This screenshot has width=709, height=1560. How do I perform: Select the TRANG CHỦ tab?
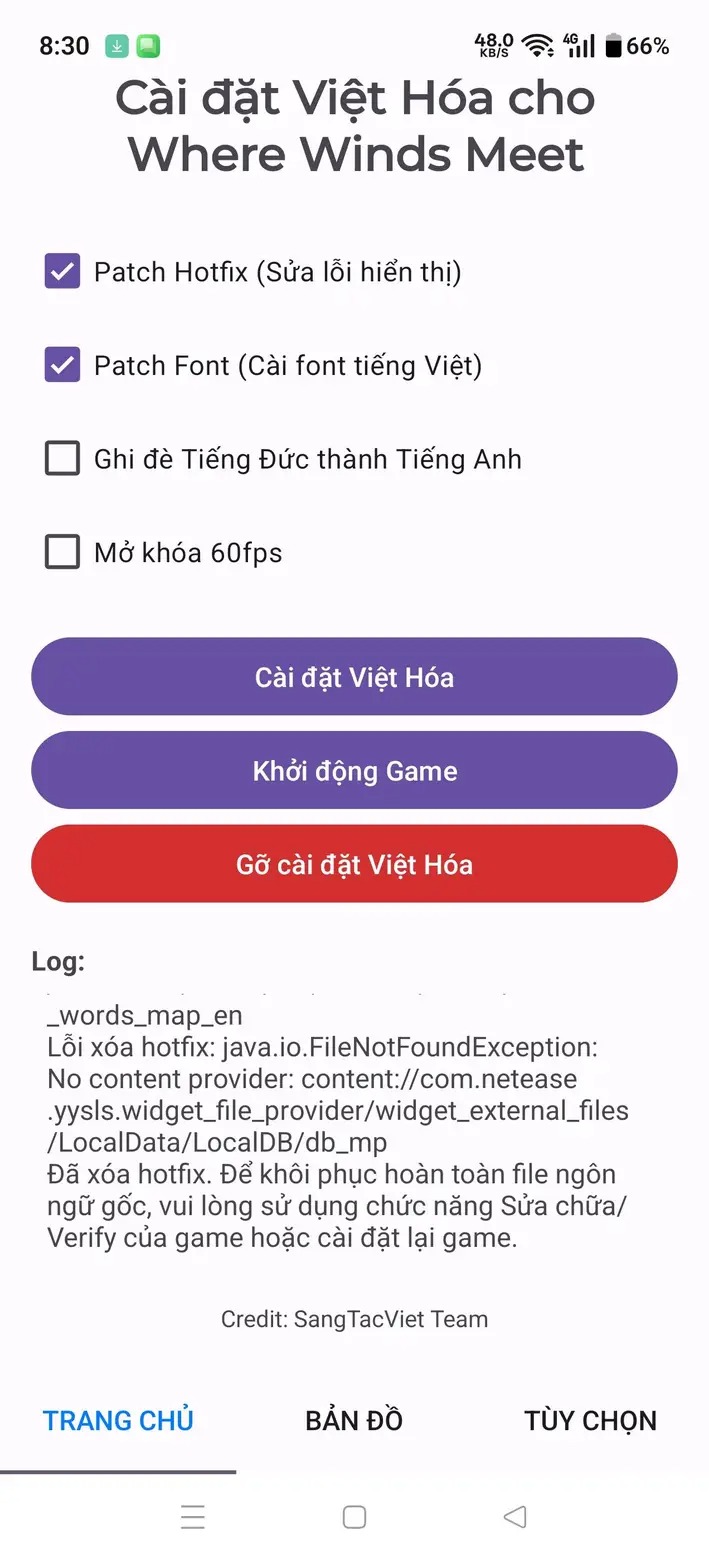point(118,1420)
